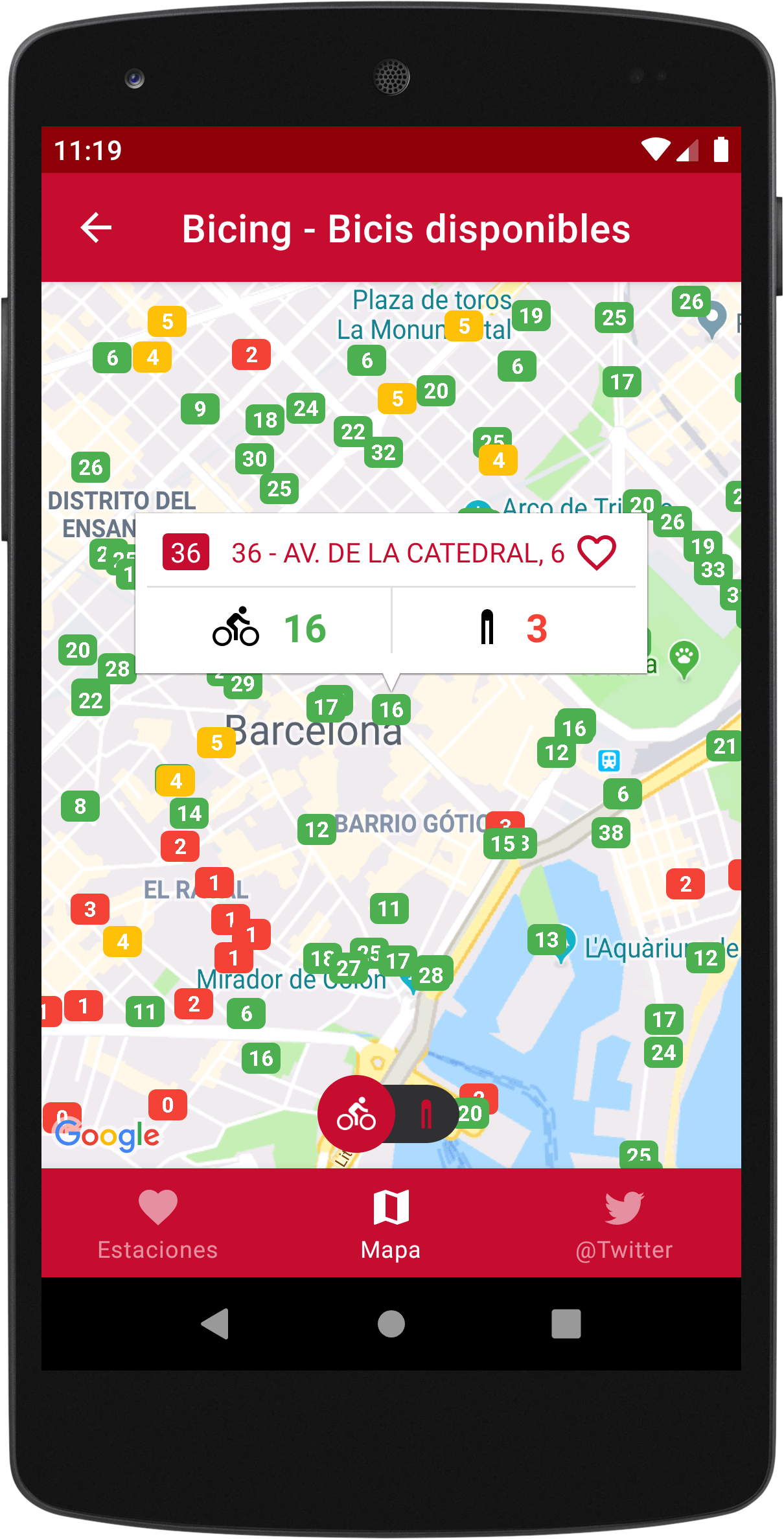Viewport: 784px width, 1539px height.
Task: Switch map to free docks mode
Action: (426, 1114)
